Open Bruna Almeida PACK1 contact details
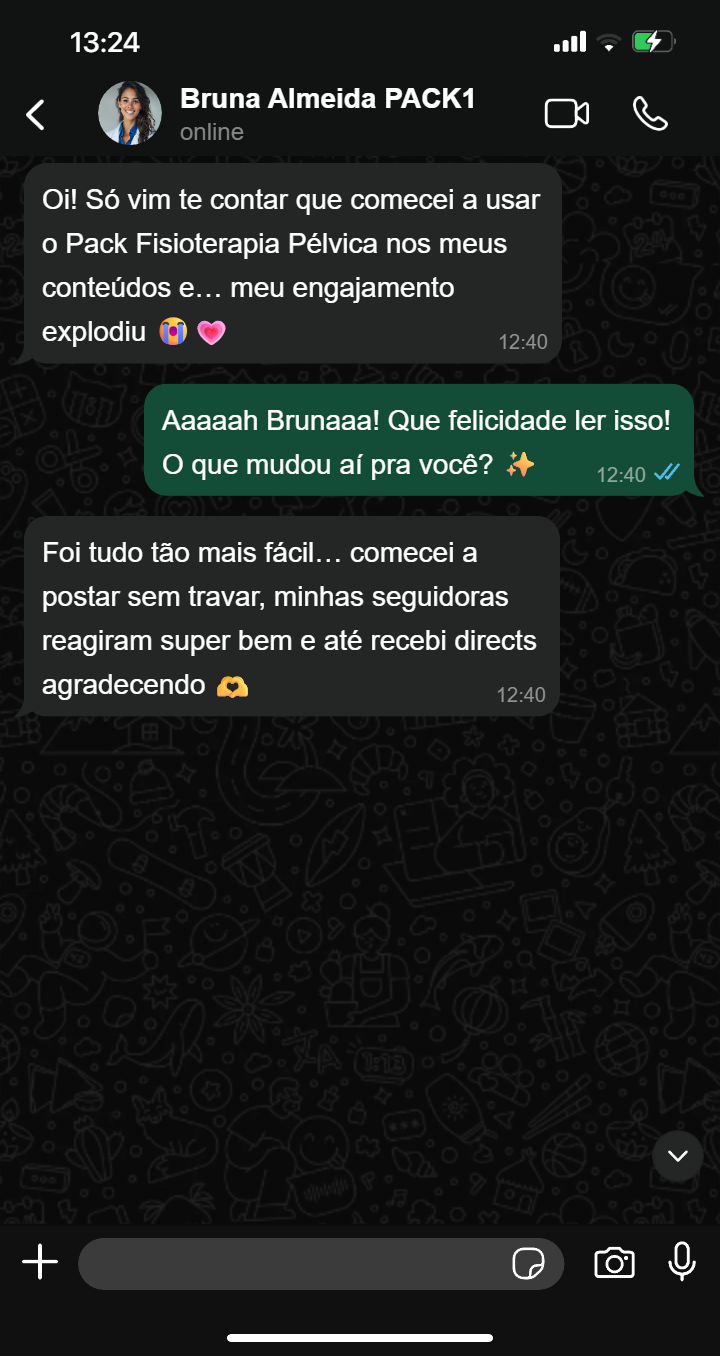 326,99
